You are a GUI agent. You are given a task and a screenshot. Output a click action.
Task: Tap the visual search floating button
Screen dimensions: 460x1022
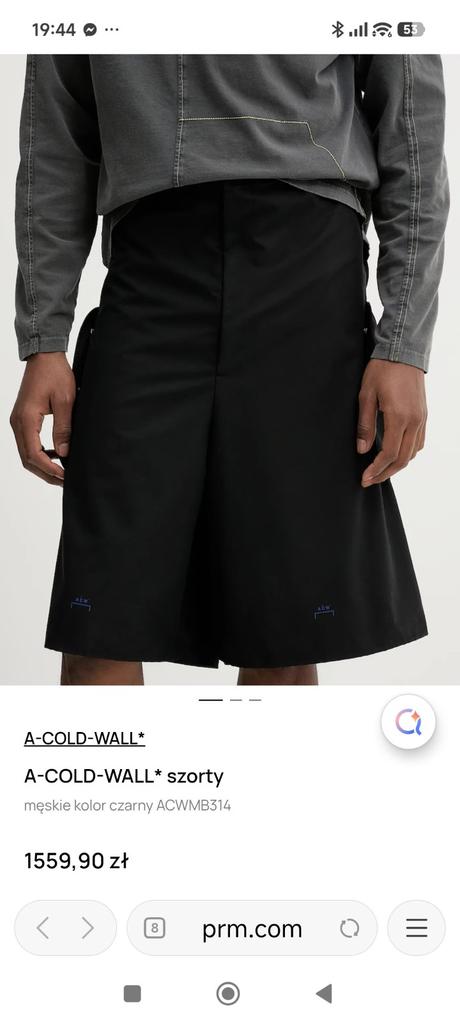pos(409,722)
